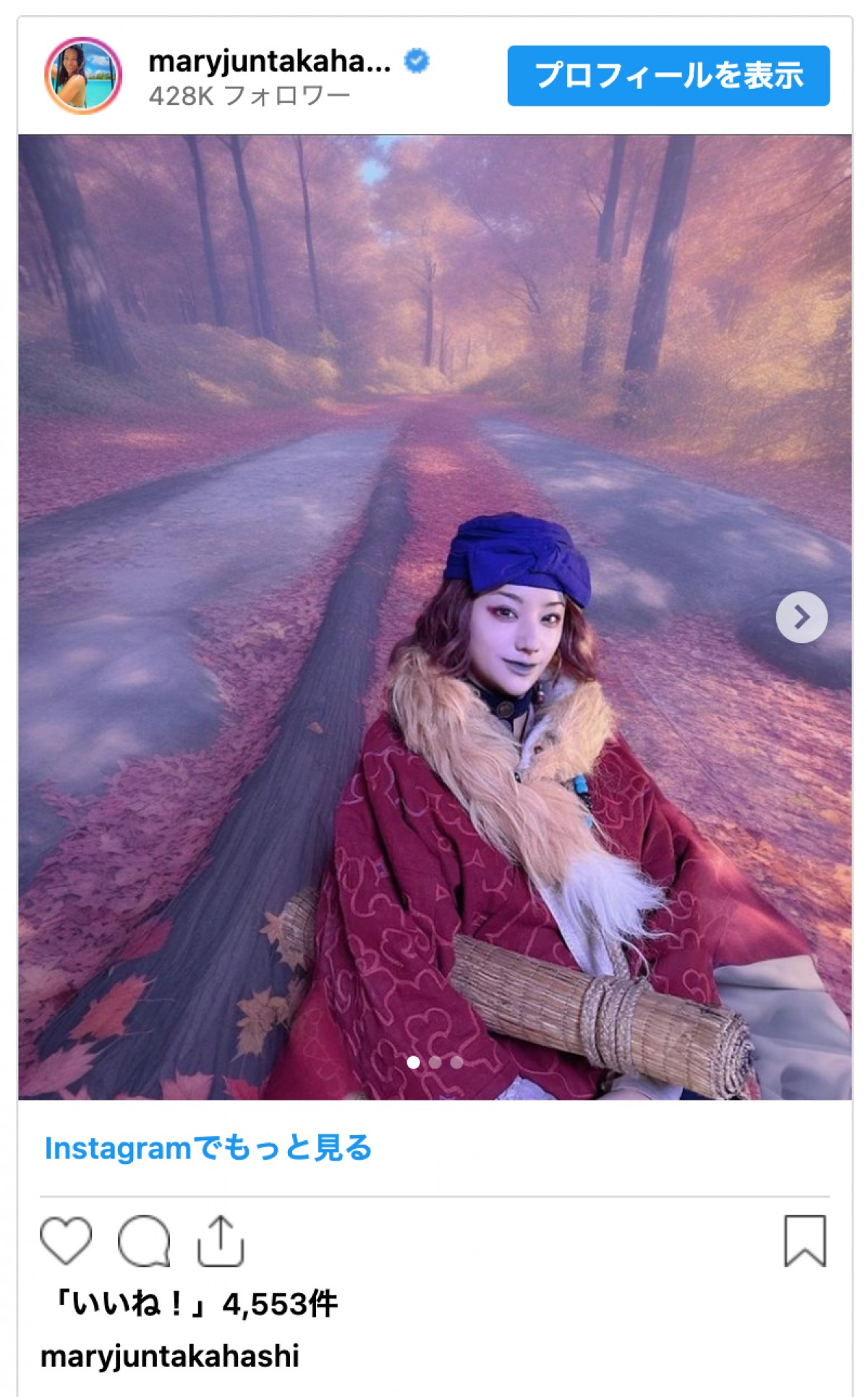Open the maryjuntakaha... username in the header
This screenshot has width=868, height=1397.
click(x=269, y=62)
